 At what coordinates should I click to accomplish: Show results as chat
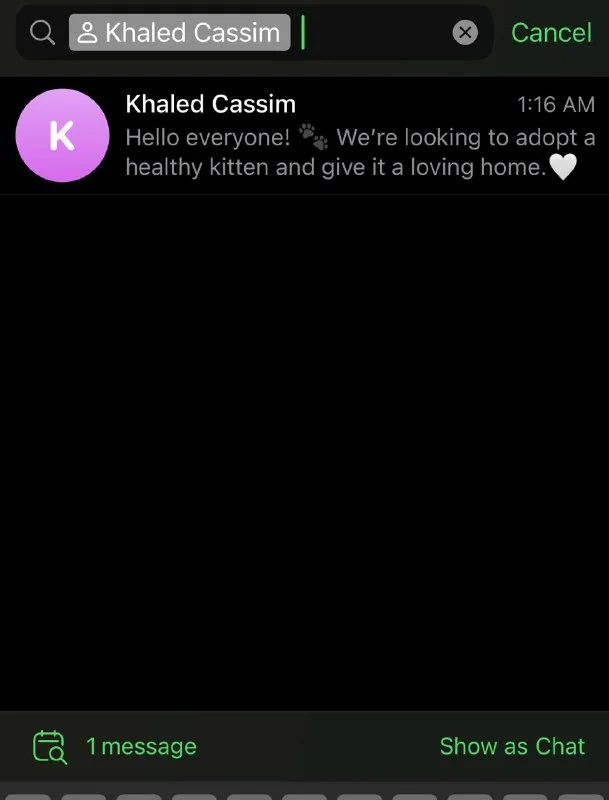[512, 746]
